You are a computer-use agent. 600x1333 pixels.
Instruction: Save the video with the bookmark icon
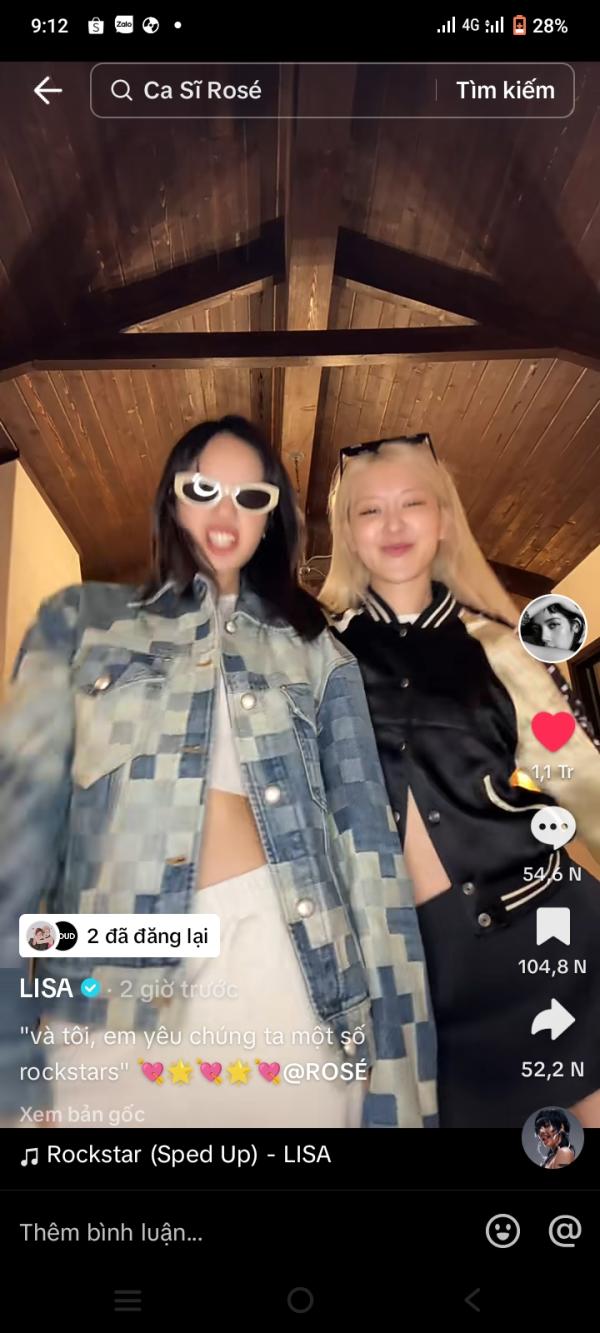click(x=553, y=926)
